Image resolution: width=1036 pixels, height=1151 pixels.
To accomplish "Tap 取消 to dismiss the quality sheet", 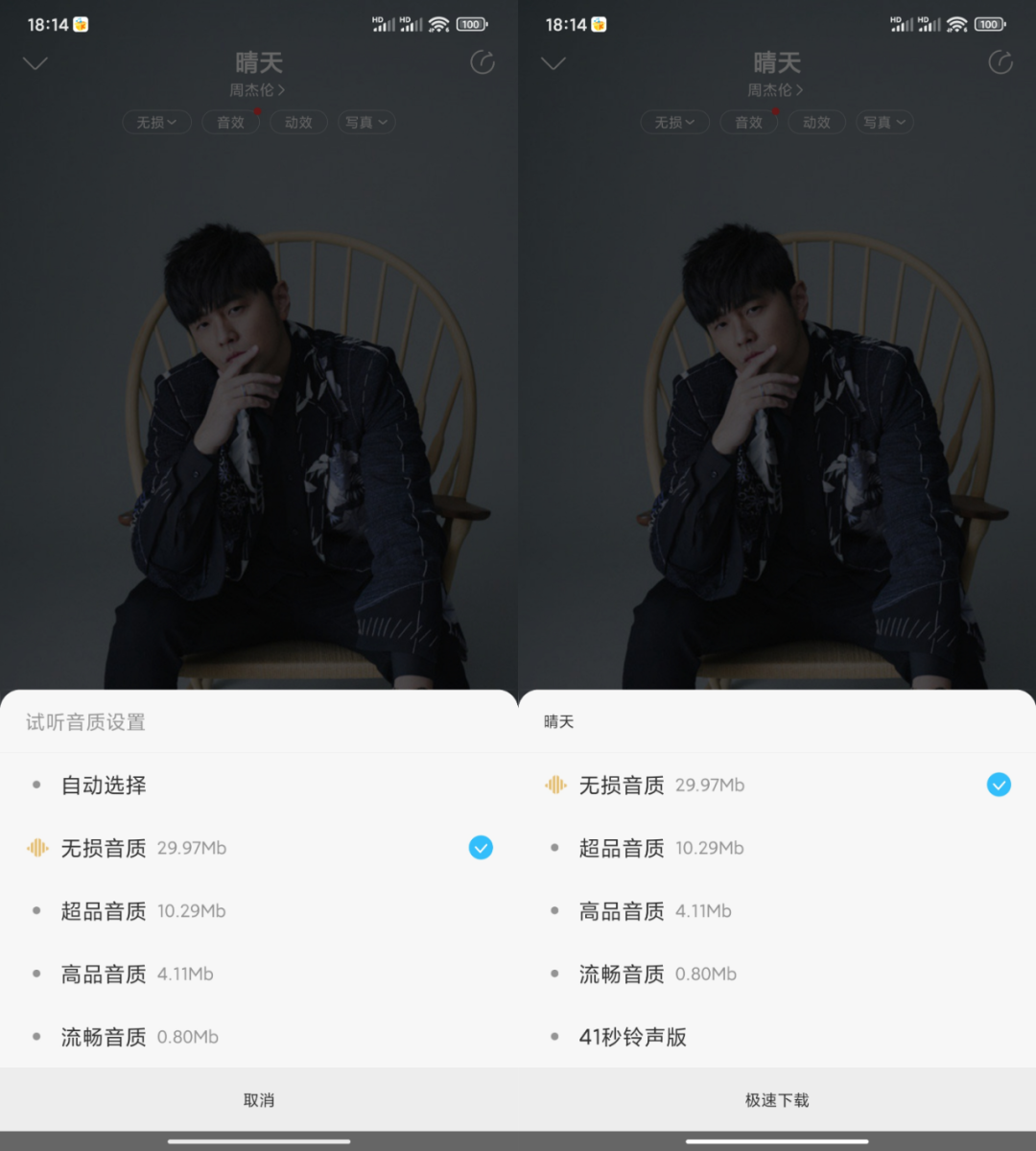I will (x=259, y=1100).
